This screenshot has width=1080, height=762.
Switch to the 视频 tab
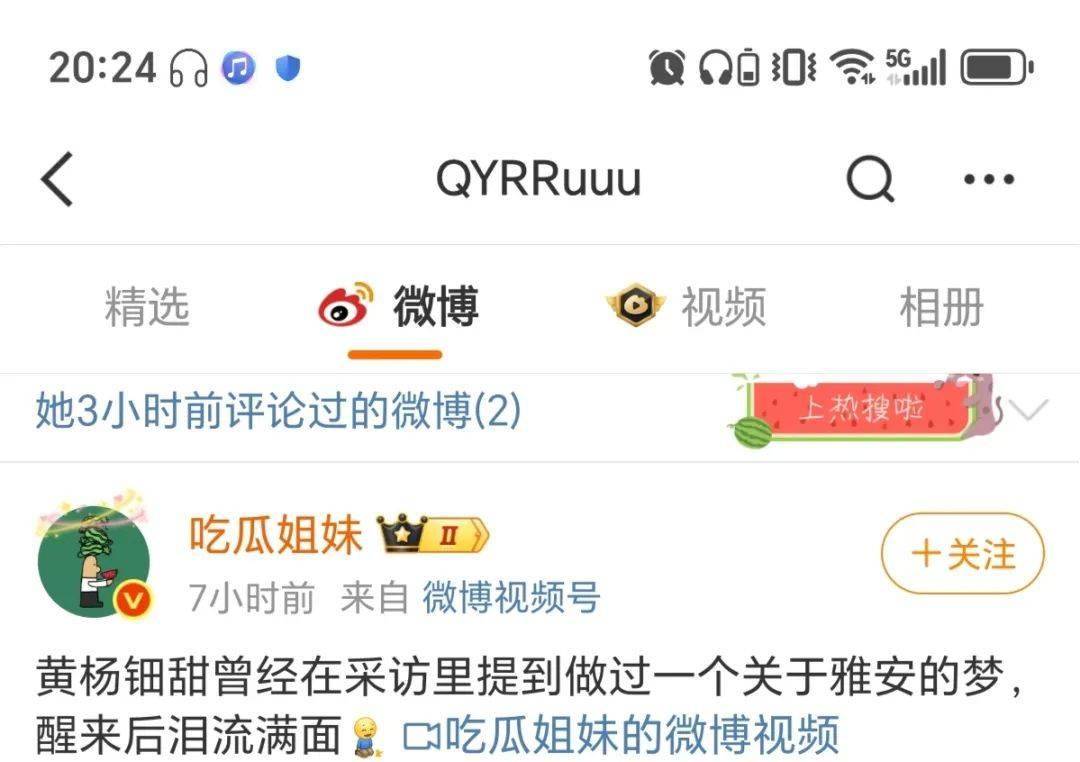click(x=688, y=307)
